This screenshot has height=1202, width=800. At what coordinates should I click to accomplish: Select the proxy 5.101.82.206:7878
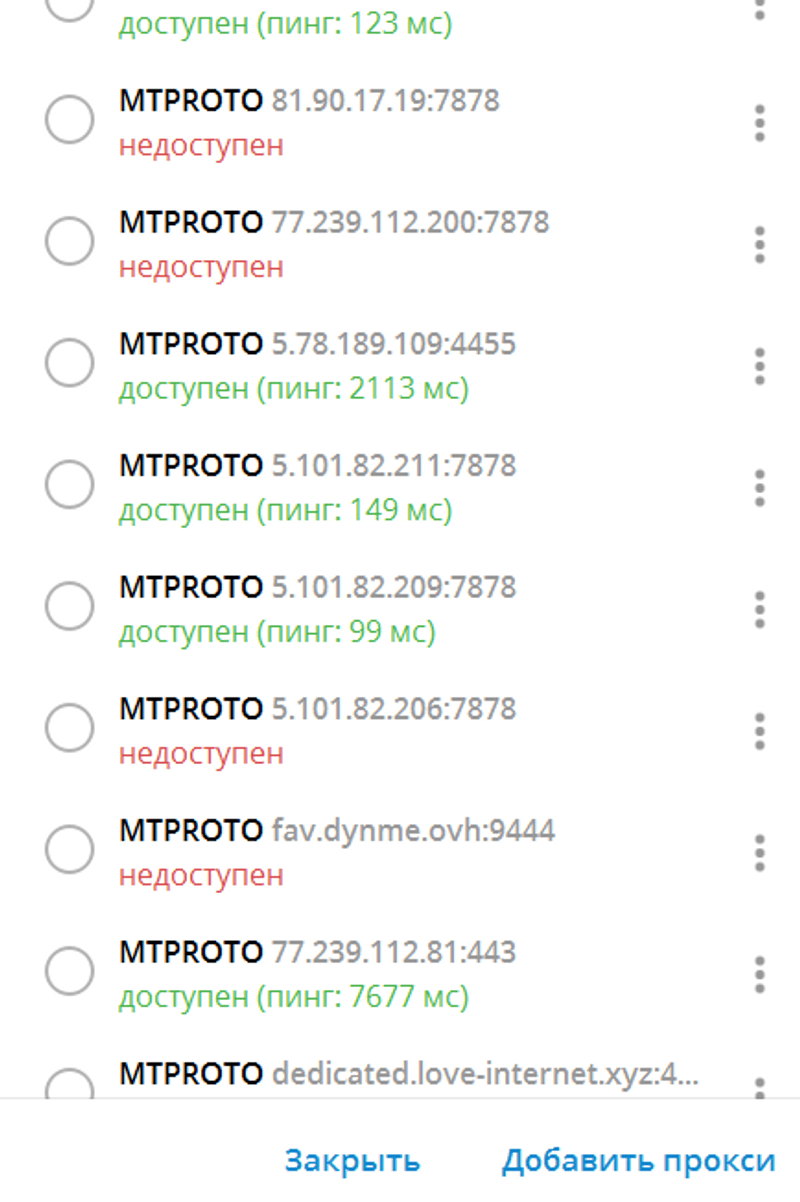(x=70, y=728)
